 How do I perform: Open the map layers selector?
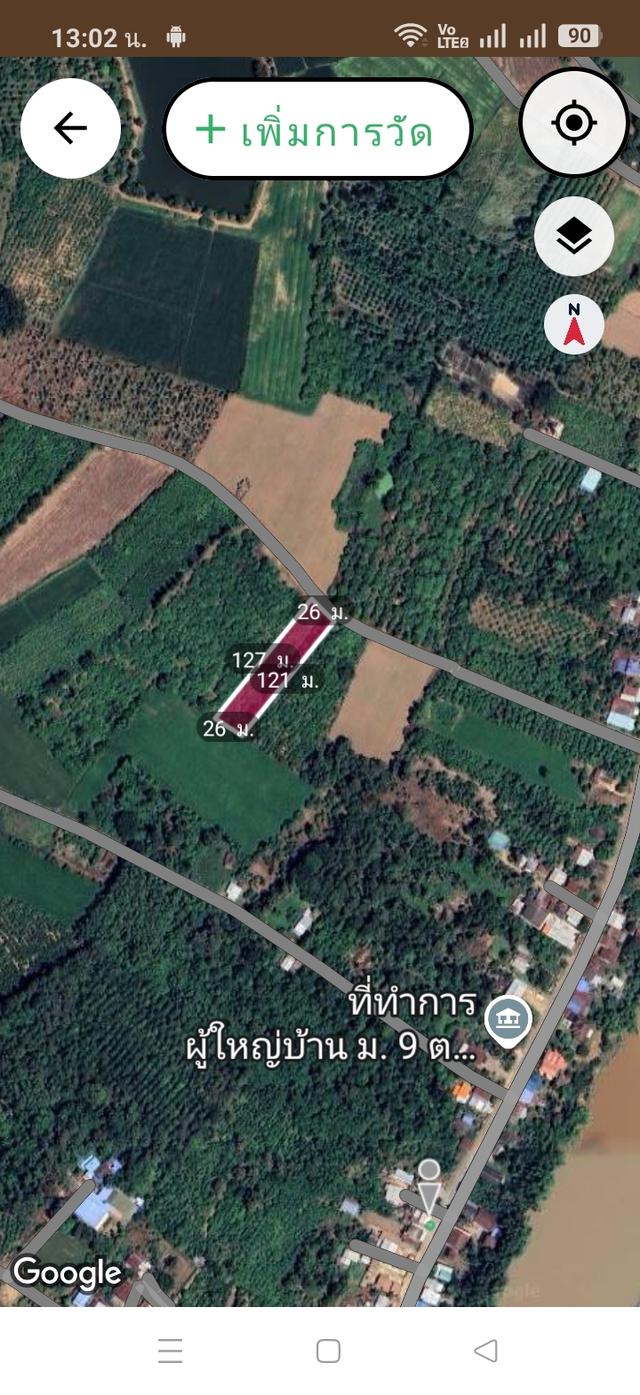[573, 237]
